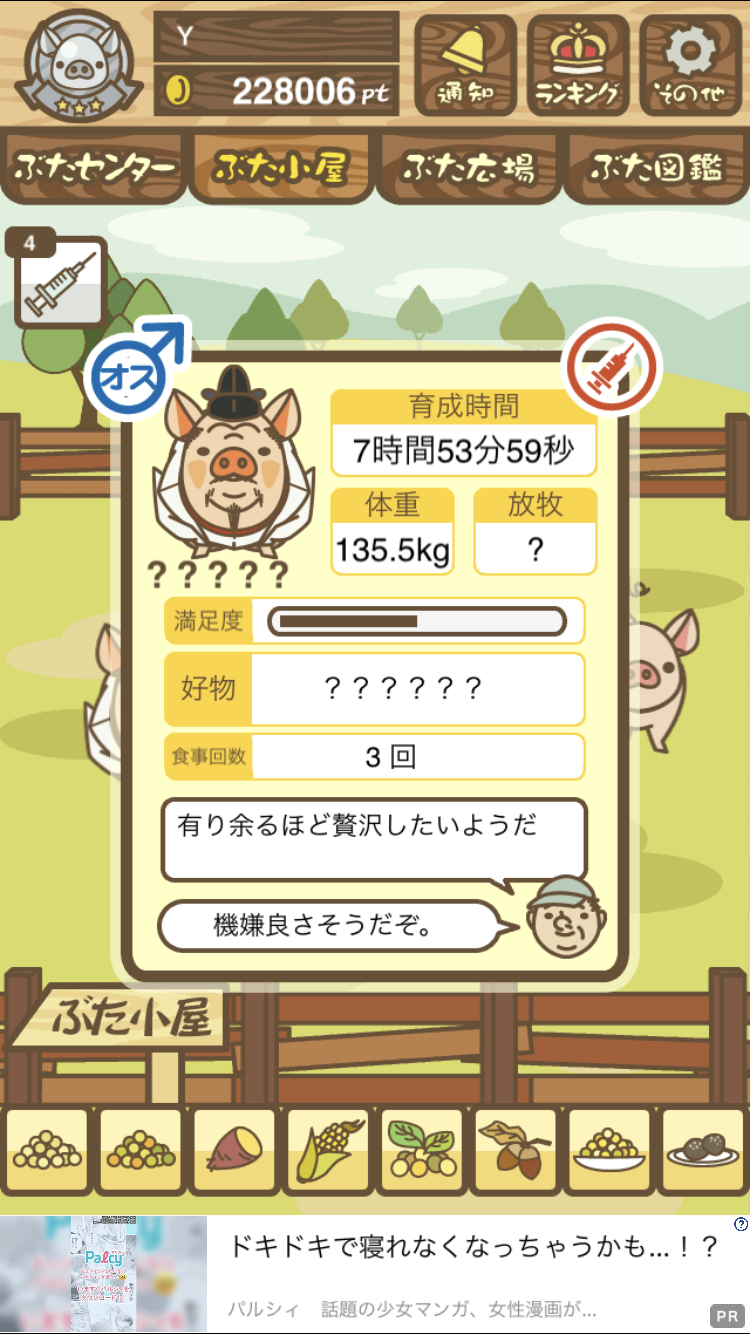
Task: Go to ぶた広場 tab
Action: click(x=468, y=168)
